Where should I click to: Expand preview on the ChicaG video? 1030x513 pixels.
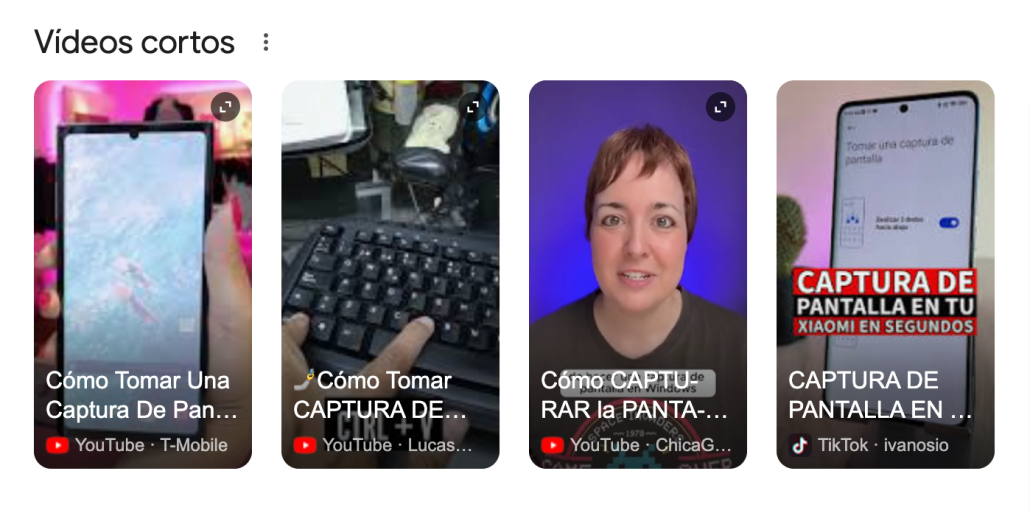[x=720, y=107]
